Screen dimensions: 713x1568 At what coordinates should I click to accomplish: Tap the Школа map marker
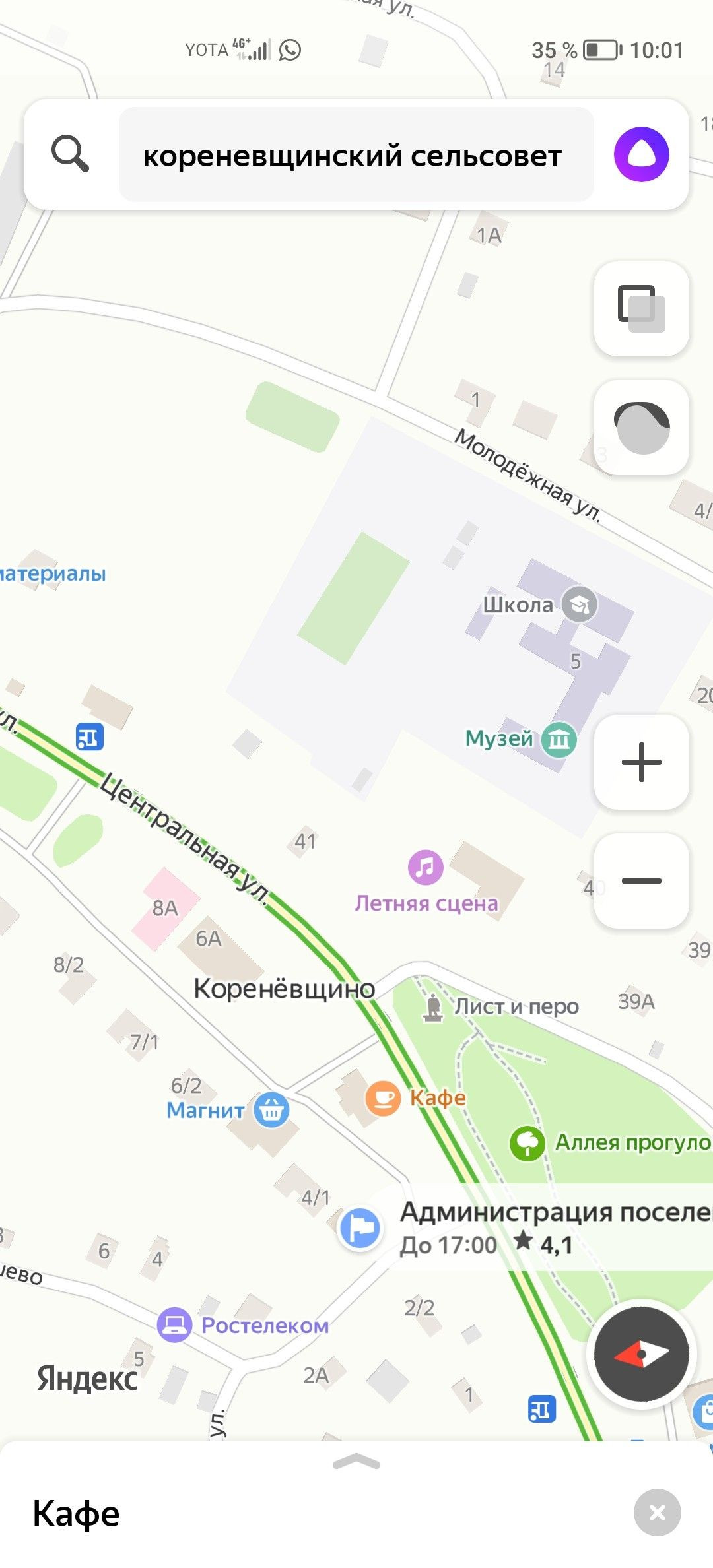pos(579,604)
